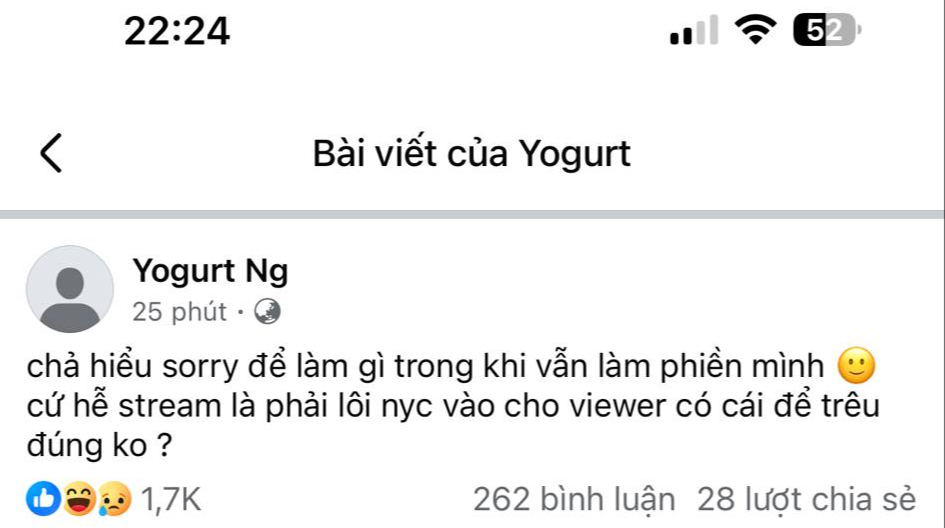View the 1,7K reactions list
The height and width of the screenshot is (528, 945).
click(x=115, y=499)
